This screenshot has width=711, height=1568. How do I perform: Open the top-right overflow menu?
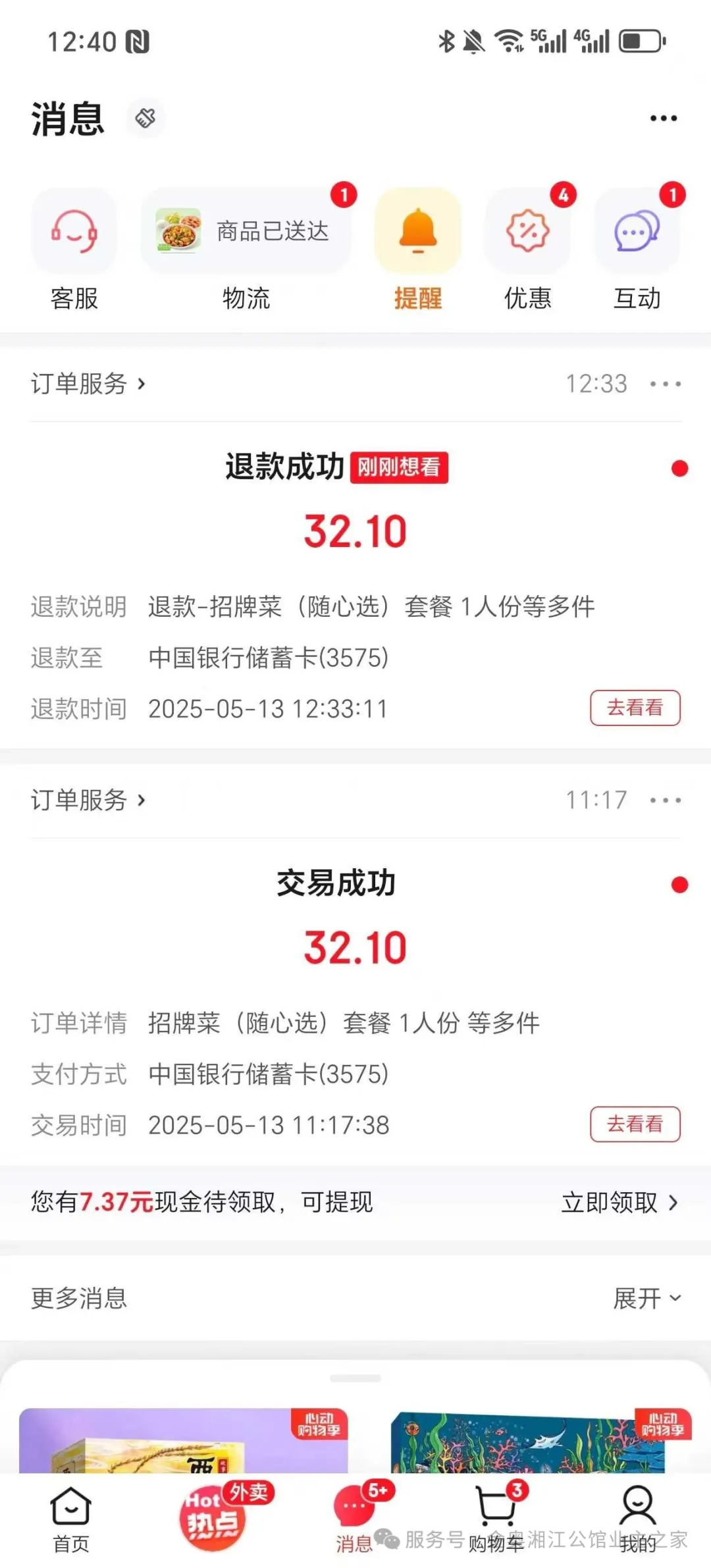(663, 118)
